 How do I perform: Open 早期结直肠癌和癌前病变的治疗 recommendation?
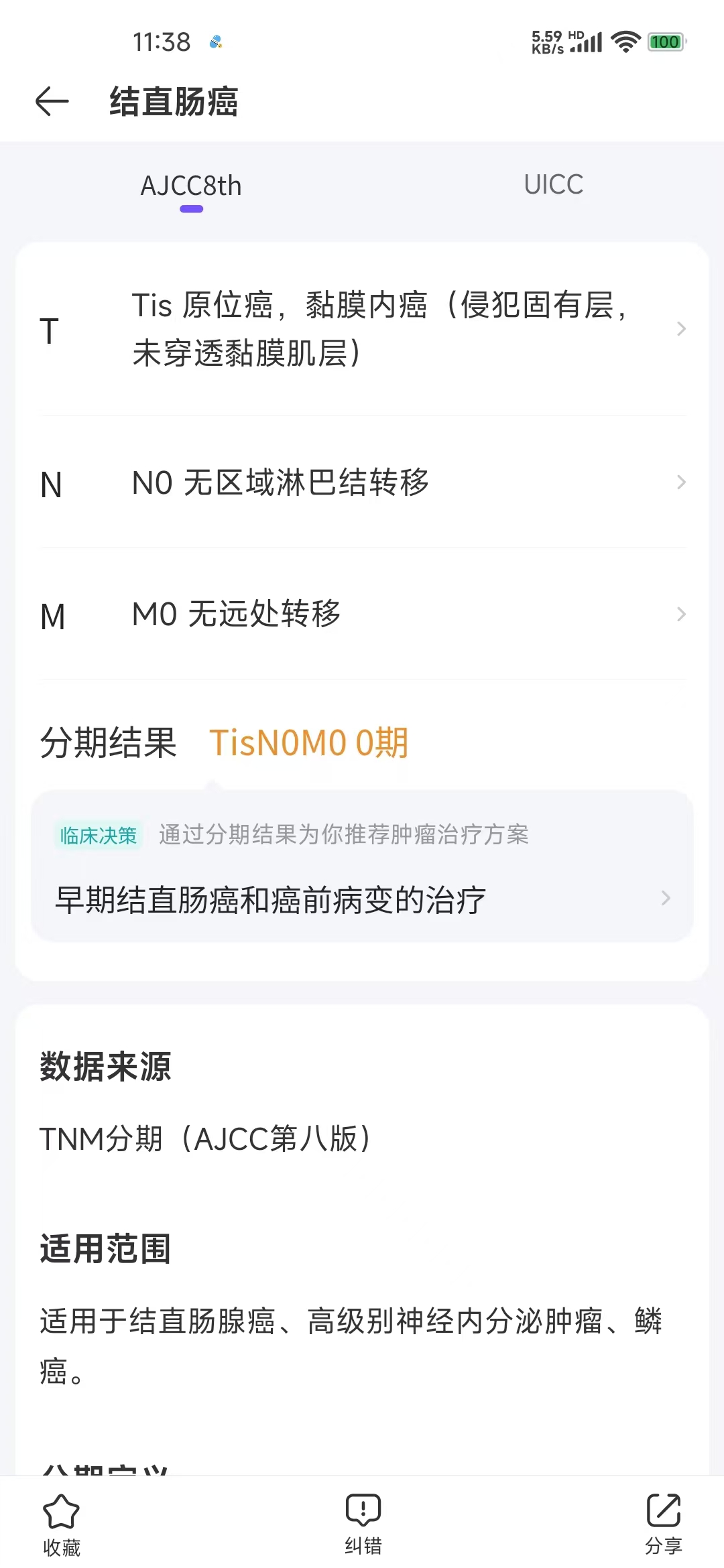click(x=362, y=899)
